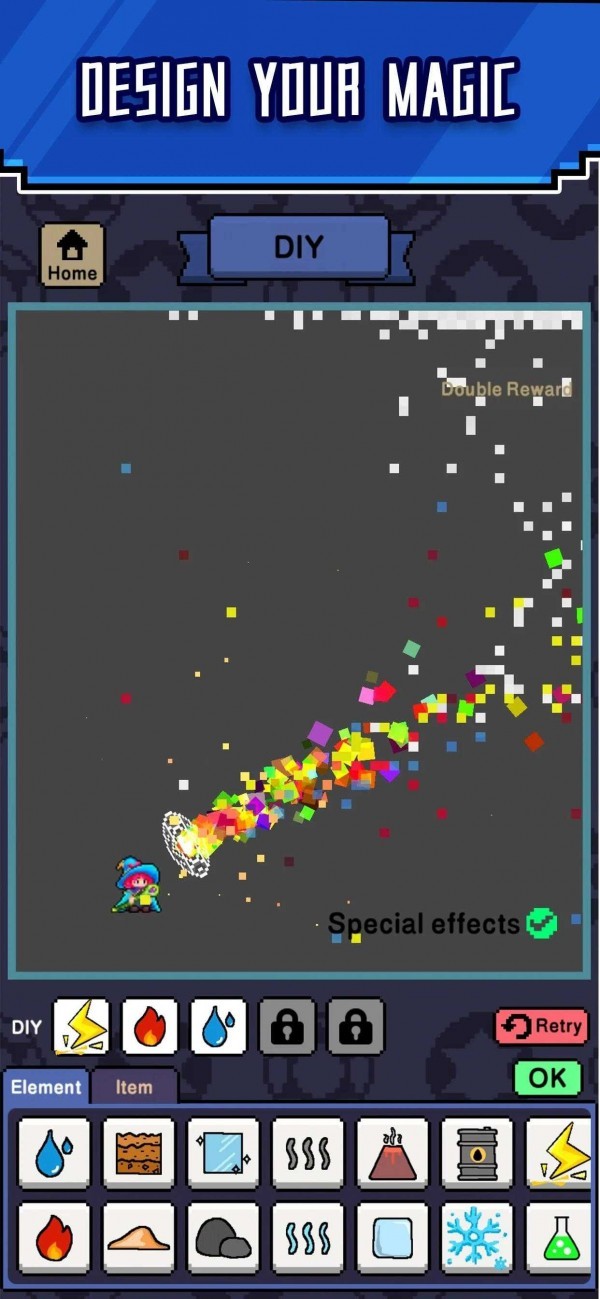Image resolution: width=600 pixels, height=1299 pixels.
Task: Select the grey smoke element
Action: tap(308, 1153)
